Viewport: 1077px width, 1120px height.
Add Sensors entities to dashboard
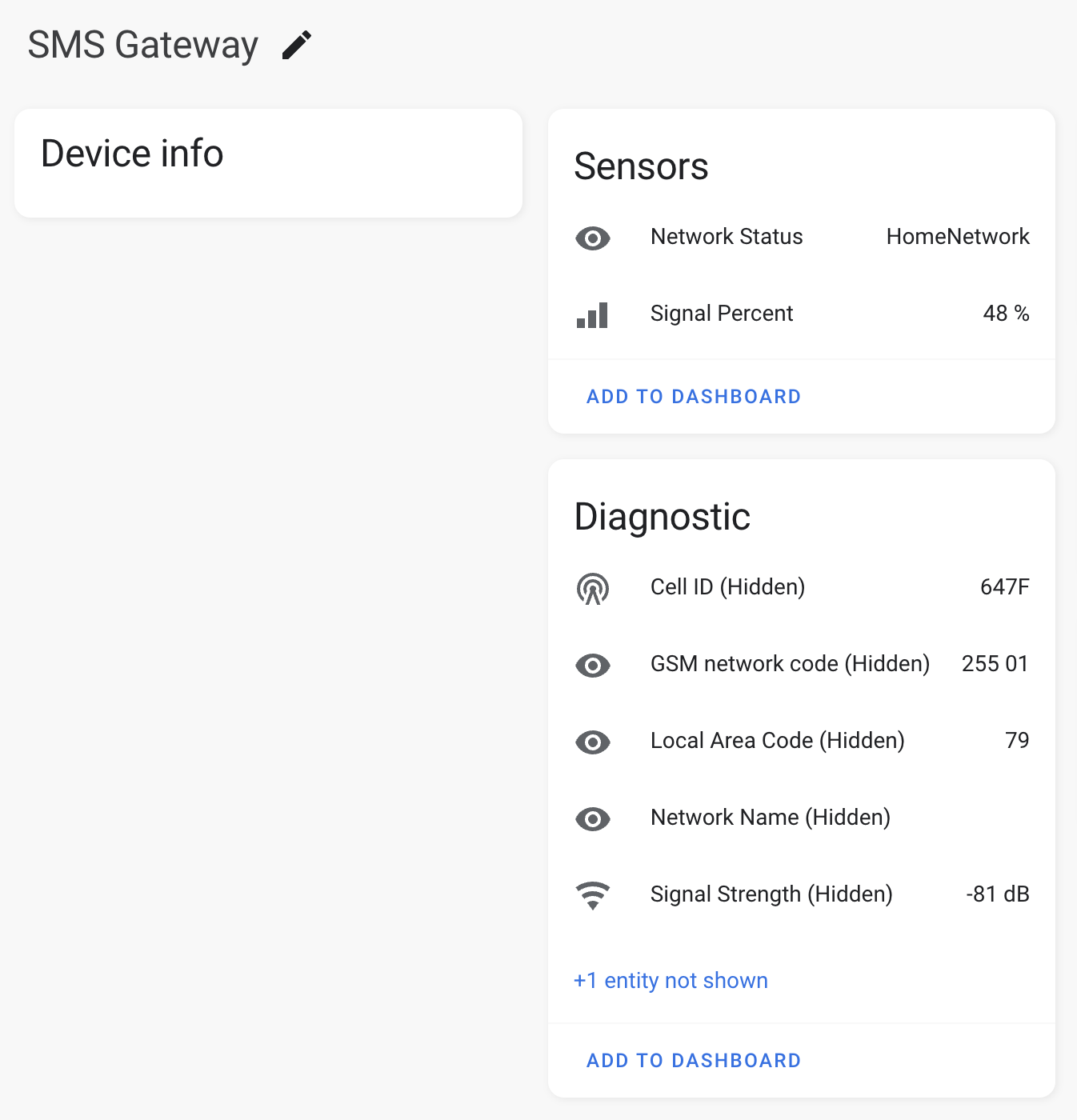(693, 397)
